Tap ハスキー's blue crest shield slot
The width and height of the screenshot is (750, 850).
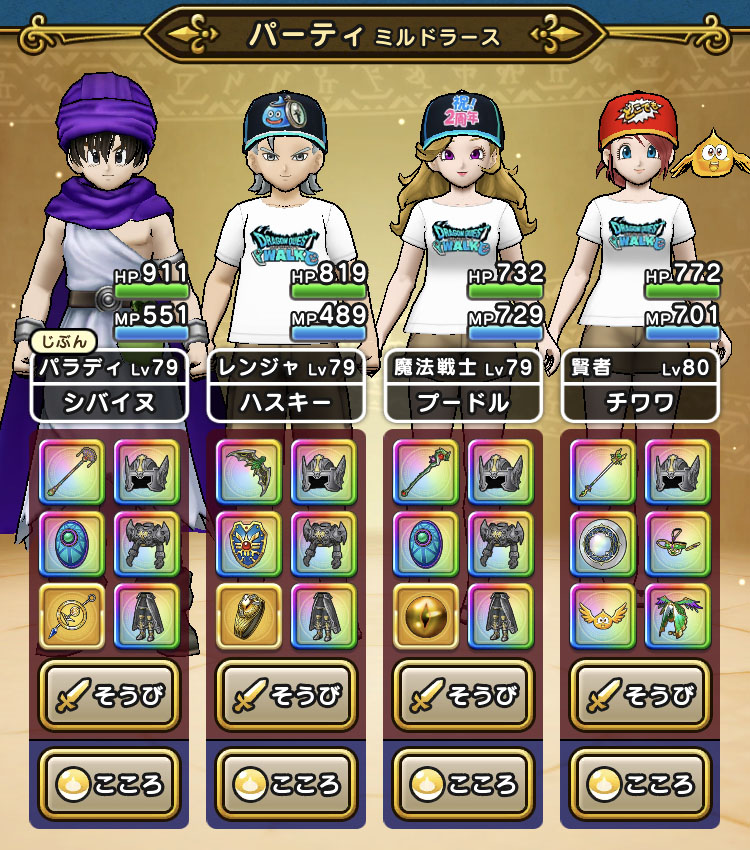point(249,544)
